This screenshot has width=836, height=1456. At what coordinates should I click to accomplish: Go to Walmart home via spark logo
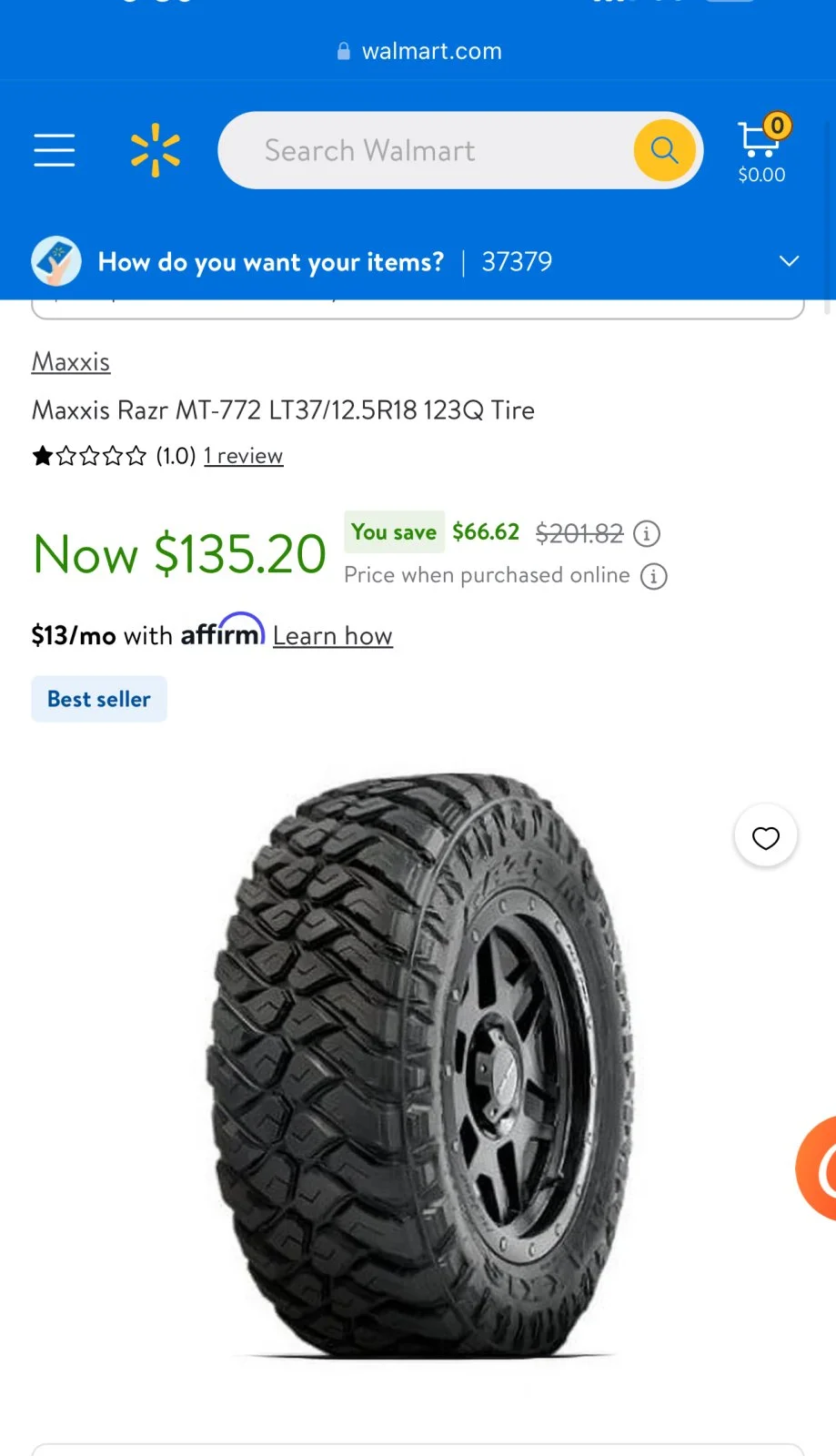coord(156,150)
